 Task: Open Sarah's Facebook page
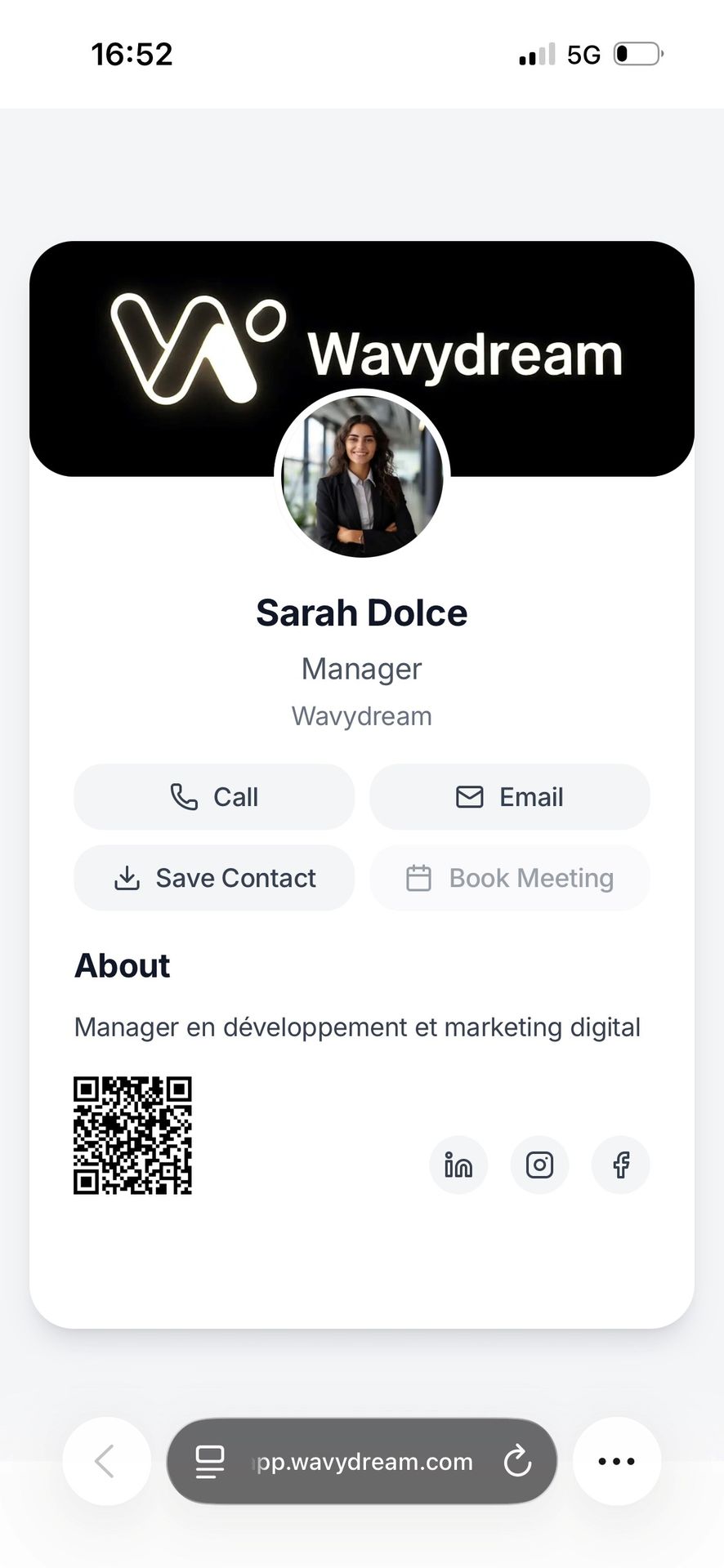pos(621,1165)
